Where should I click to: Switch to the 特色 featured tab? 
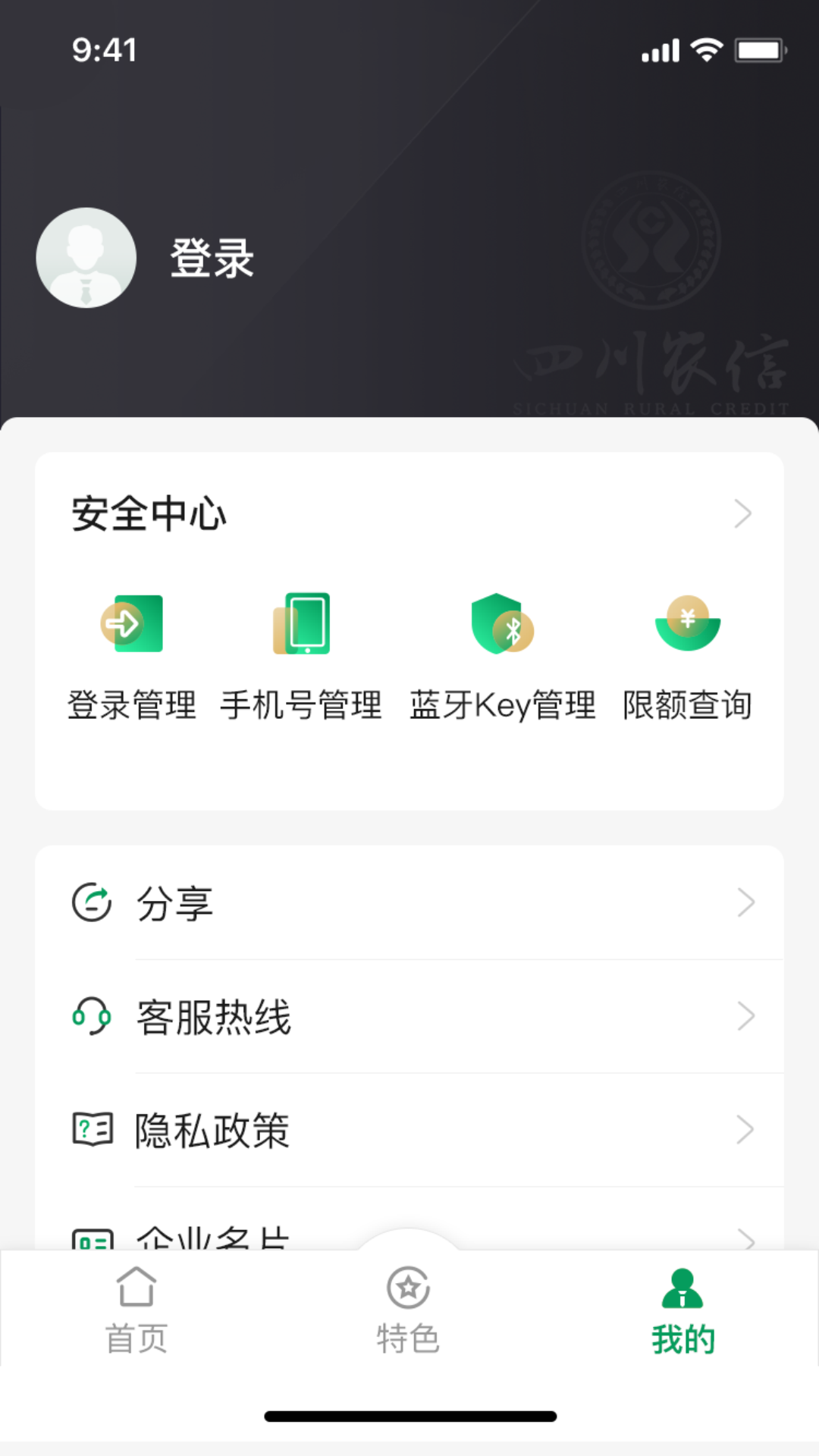[409, 1310]
